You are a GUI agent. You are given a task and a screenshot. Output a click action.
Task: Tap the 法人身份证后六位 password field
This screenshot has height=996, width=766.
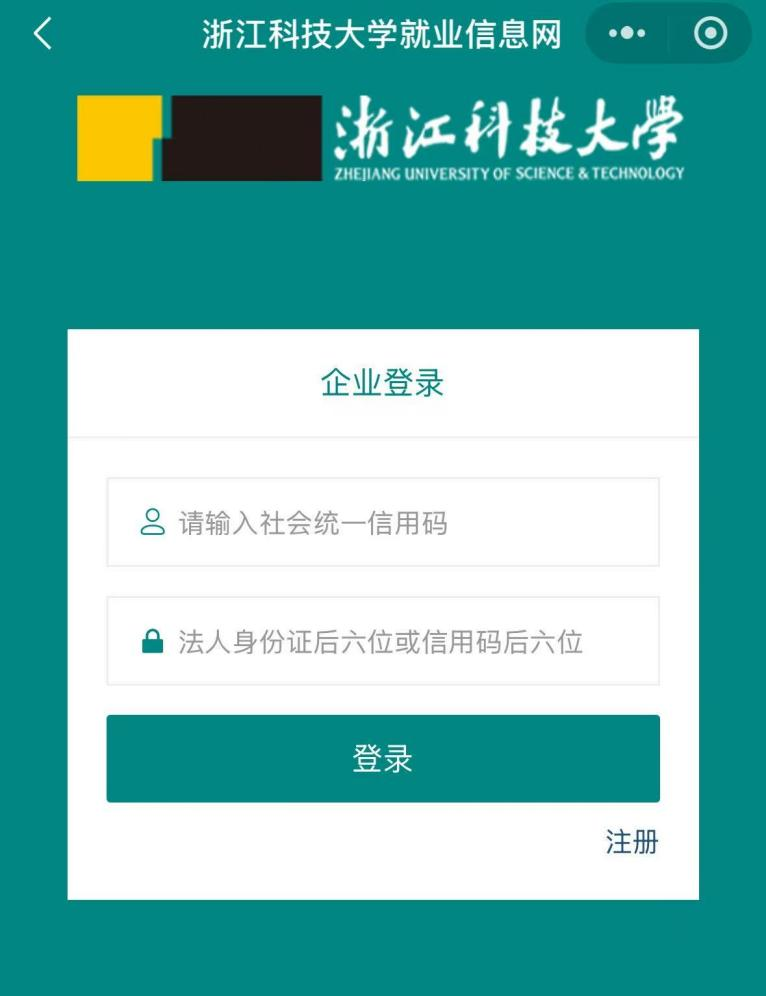[x=383, y=641]
